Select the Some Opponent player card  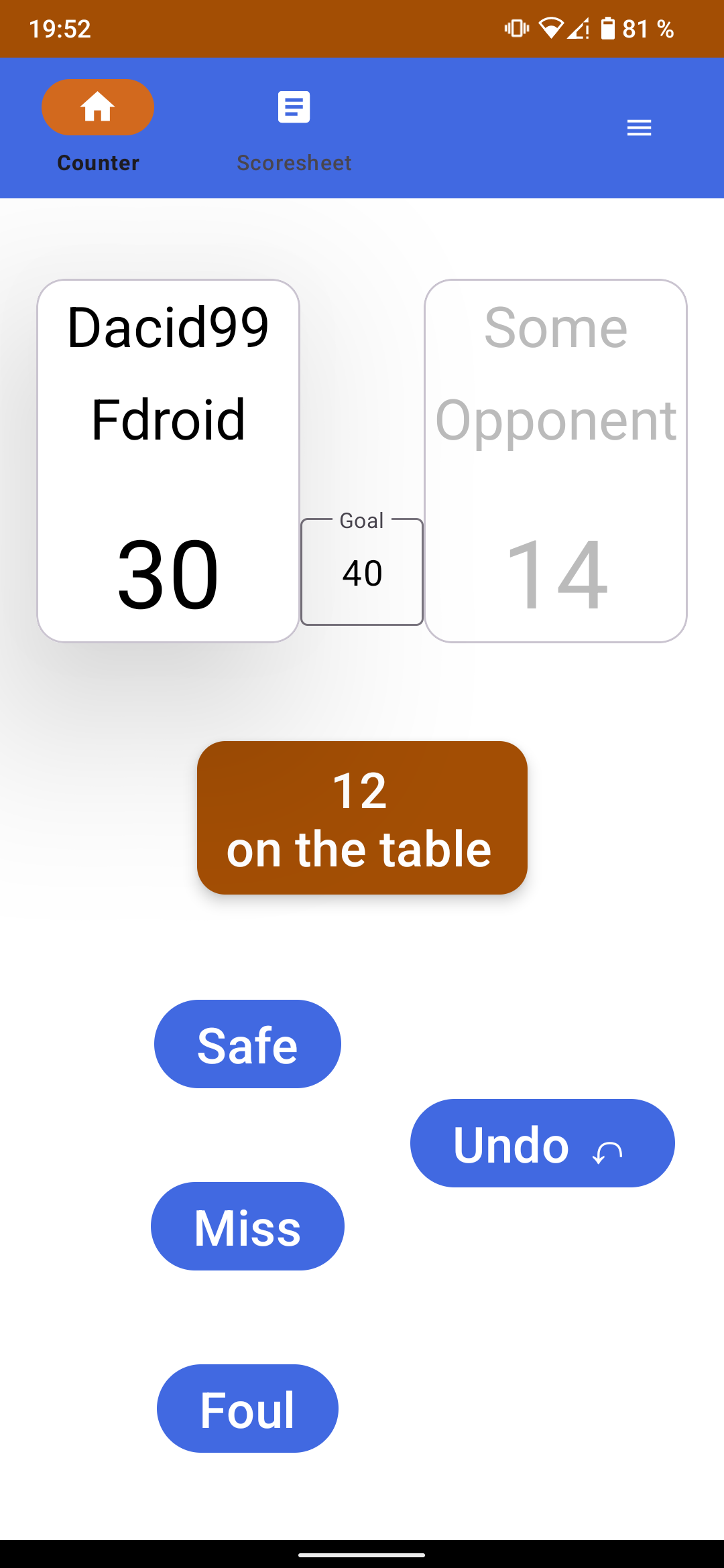point(556,460)
